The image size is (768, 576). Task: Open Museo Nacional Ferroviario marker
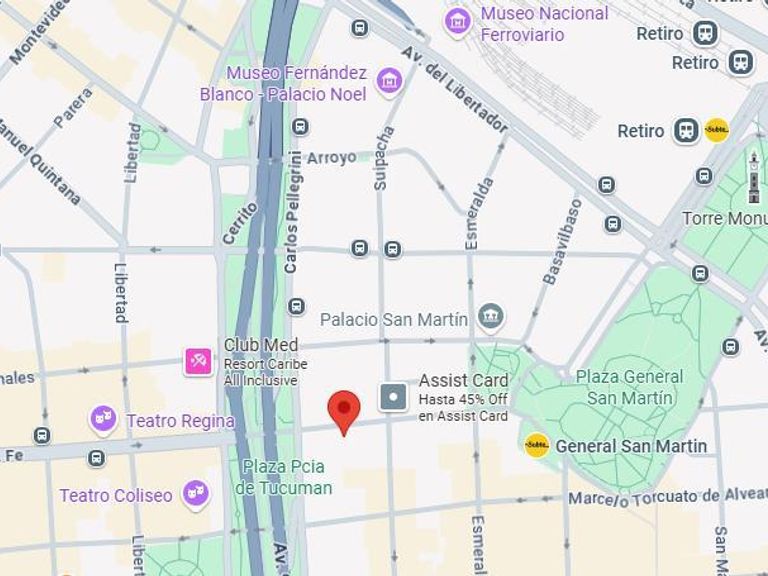[x=458, y=20]
